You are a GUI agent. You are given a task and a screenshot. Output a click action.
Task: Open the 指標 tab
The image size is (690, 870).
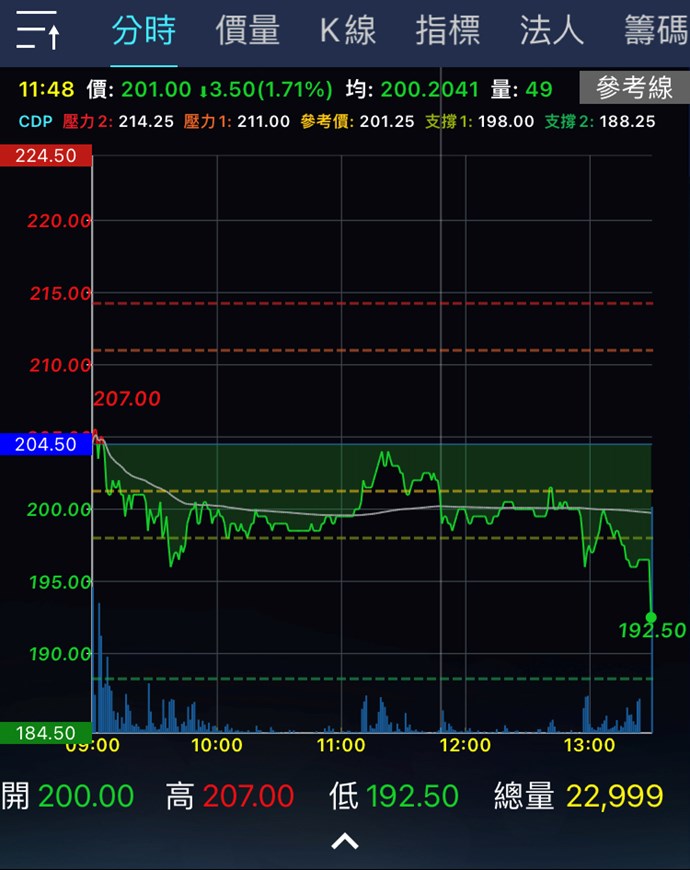(448, 31)
